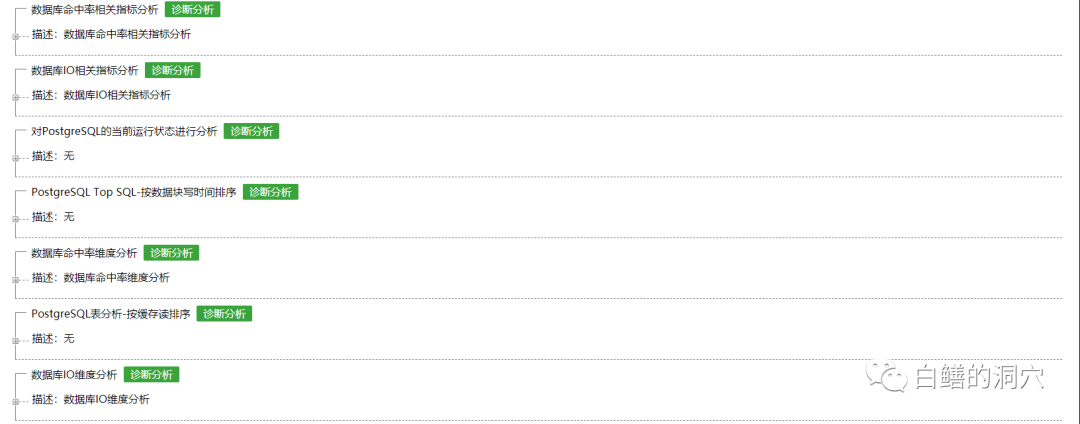Start 诊断分析 for 对PostgreSQL的当前运行状态进行分析
The width and height of the screenshot is (1080, 424).
(251, 131)
